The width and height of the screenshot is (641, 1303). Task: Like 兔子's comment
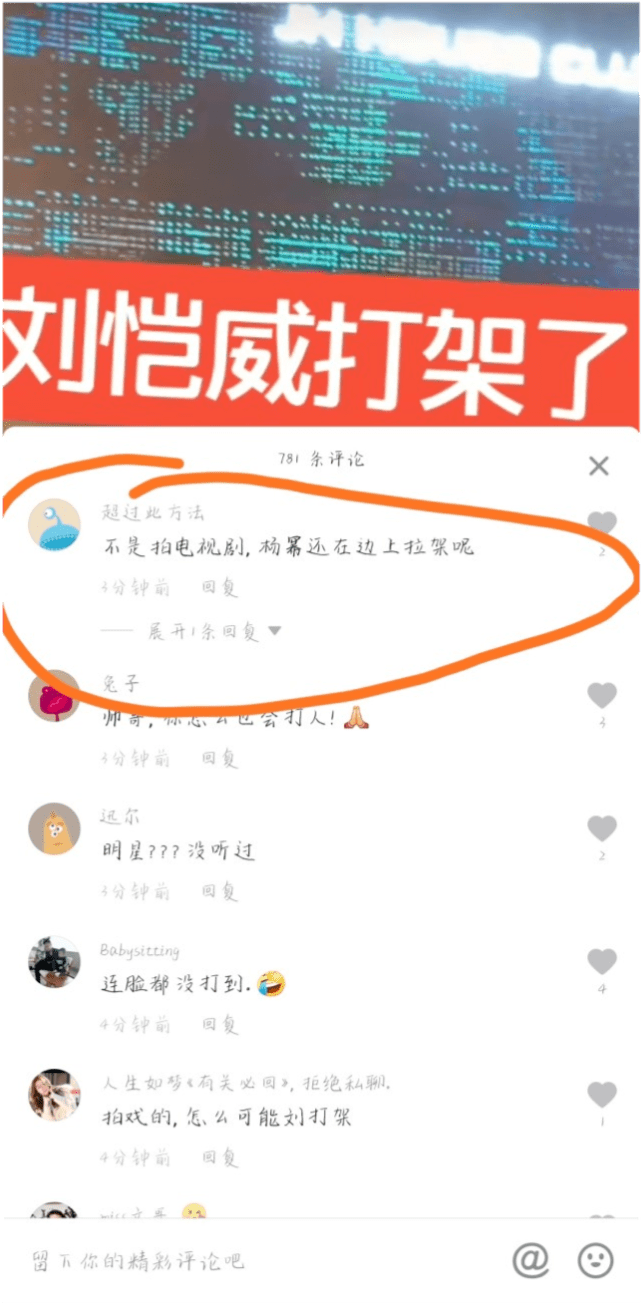click(601, 695)
